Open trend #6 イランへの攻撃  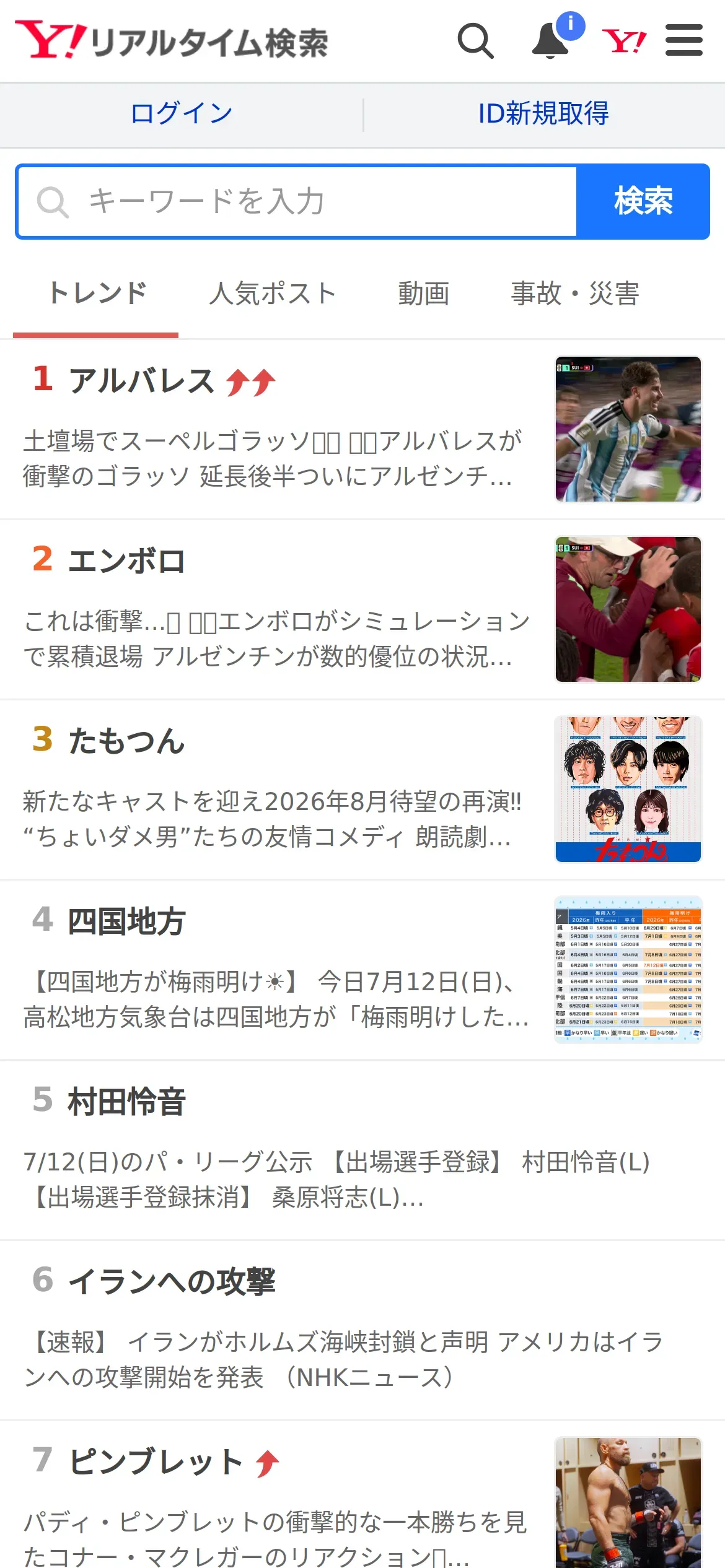[x=362, y=1330]
